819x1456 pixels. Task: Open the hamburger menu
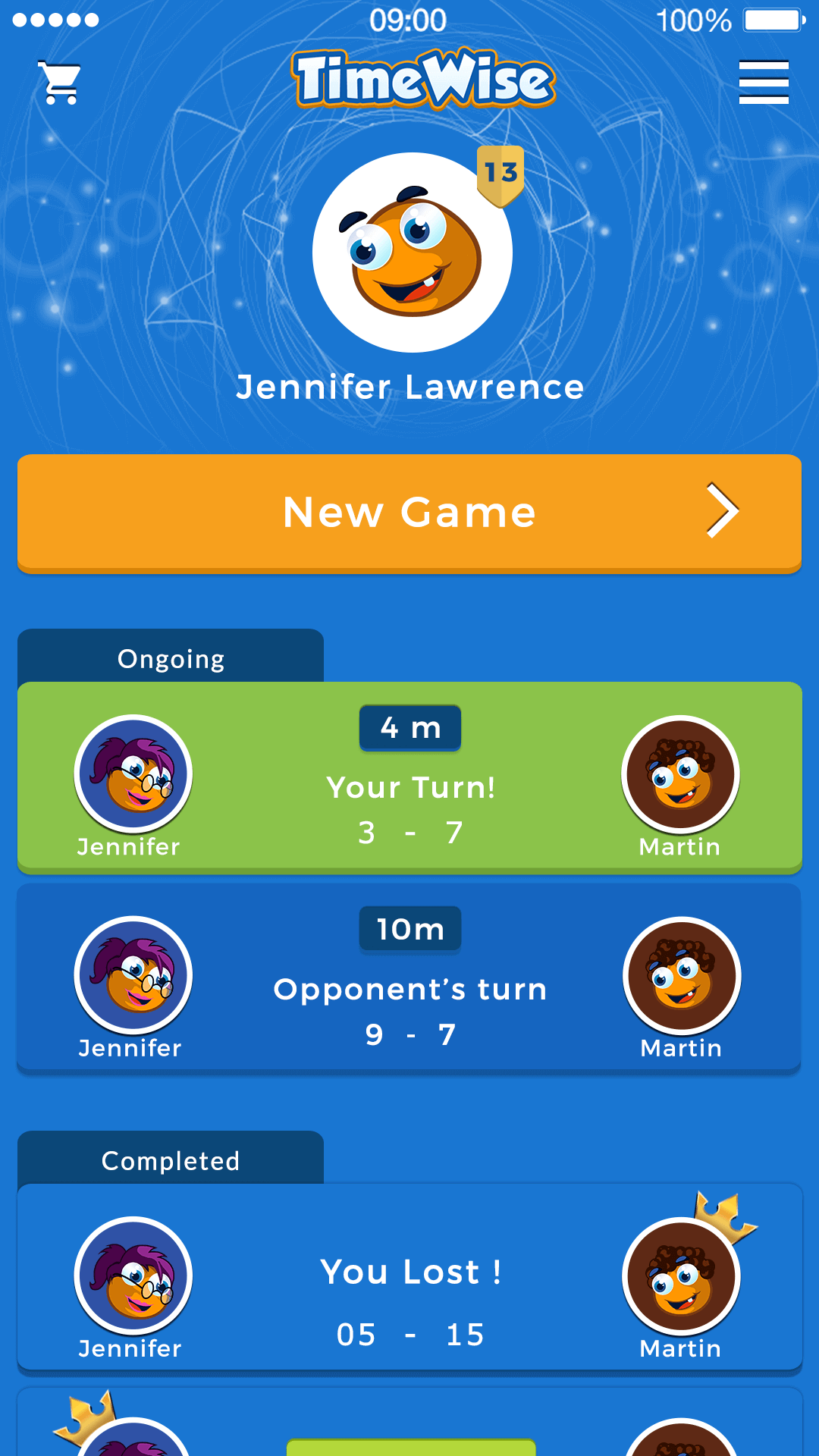pyautogui.click(x=764, y=82)
